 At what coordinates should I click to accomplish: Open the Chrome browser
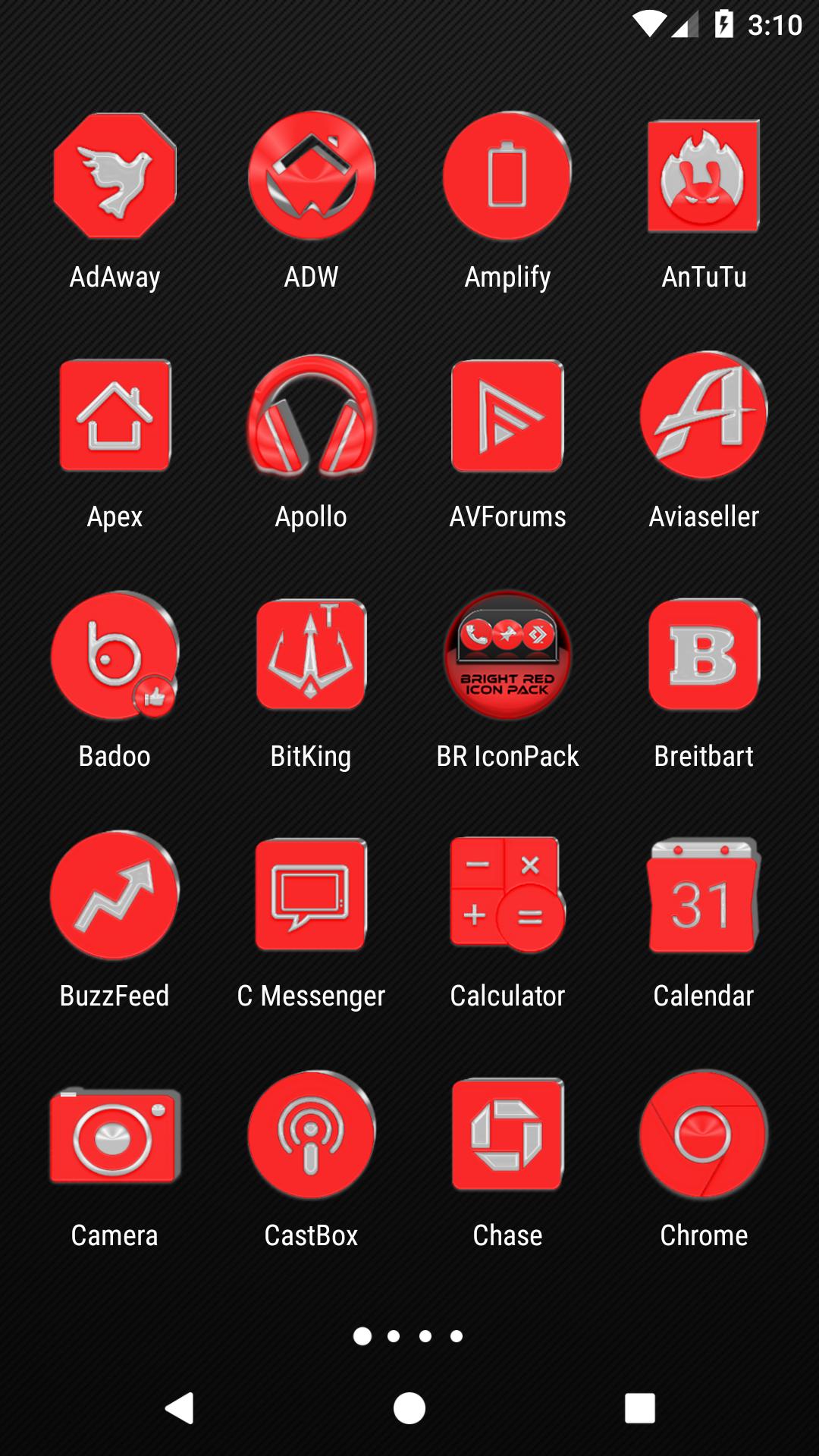click(704, 1134)
